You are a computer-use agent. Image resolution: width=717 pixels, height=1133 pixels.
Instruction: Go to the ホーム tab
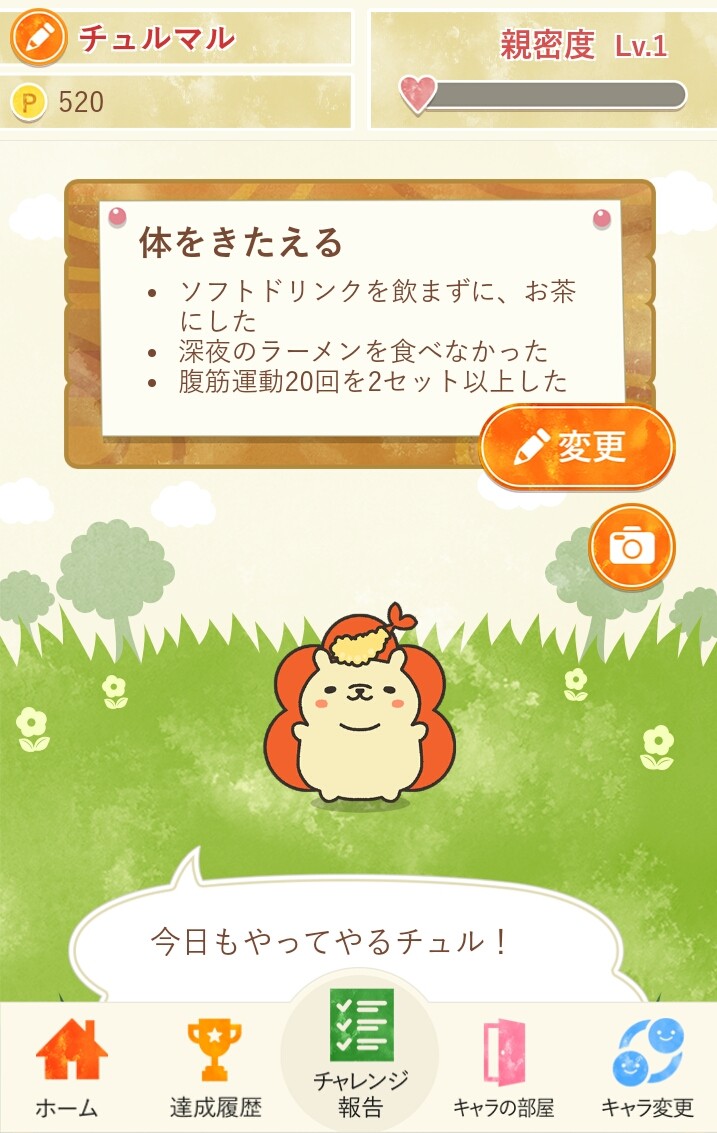click(x=70, y=1068)
